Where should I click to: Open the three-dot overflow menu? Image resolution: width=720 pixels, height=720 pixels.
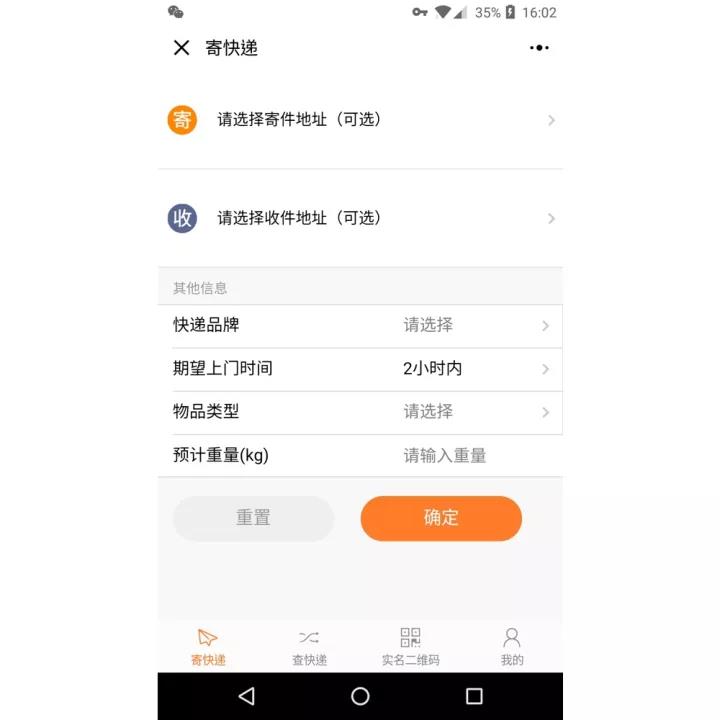(539, 47)
